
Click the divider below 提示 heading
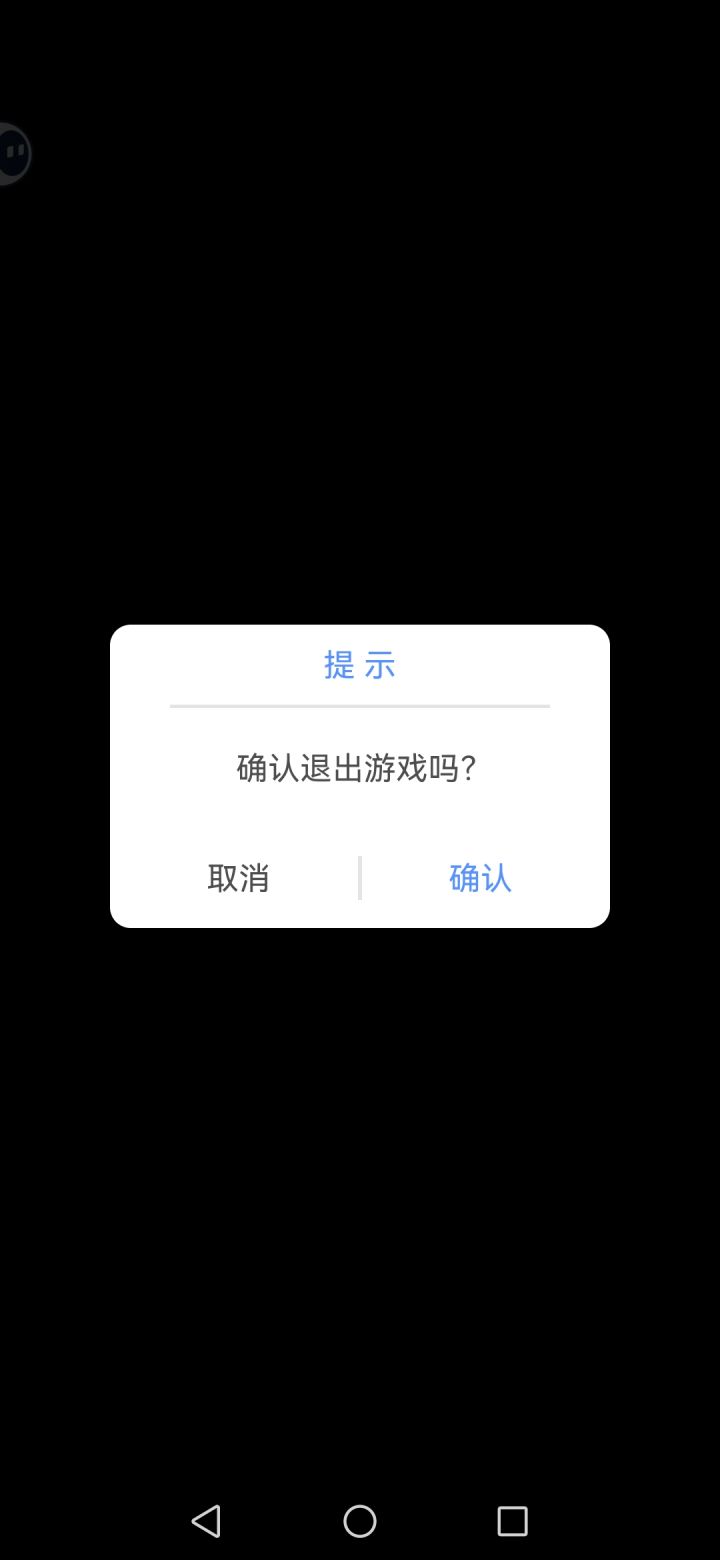[360, 708]
